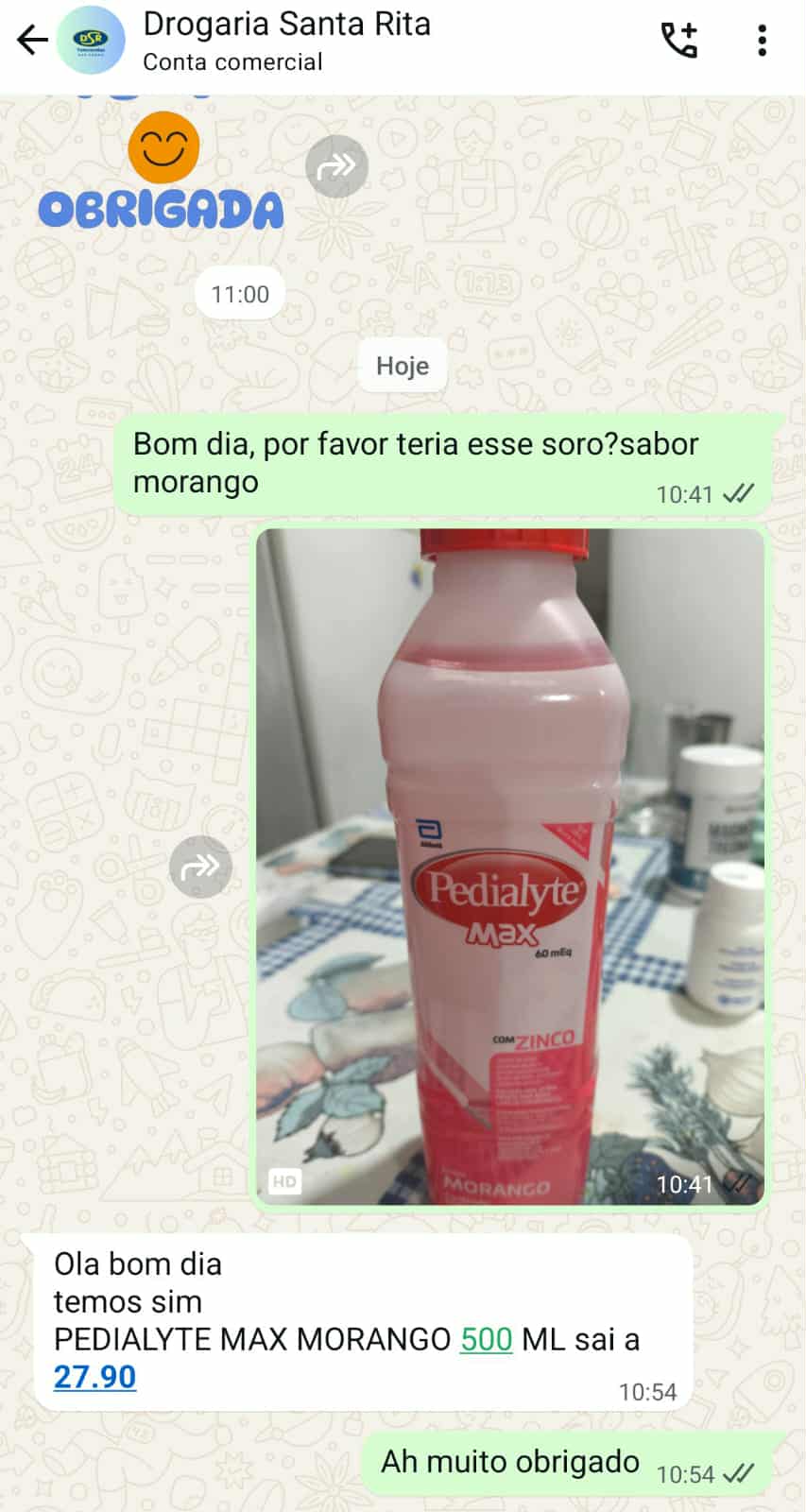806x1512 pixels.
Task: Tap the 500 link in the message
Action: point(486,1339)
